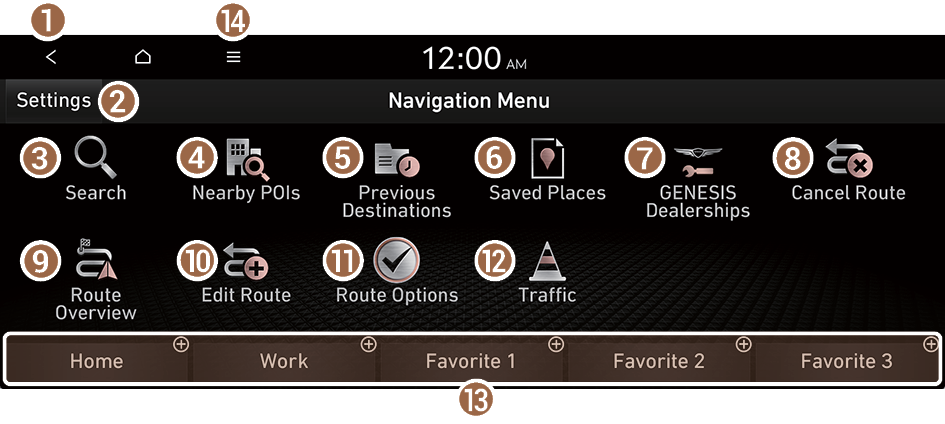The width and height of the screenshot is (945, 424).
Task: Open navigation Settings
Action: 53,101
